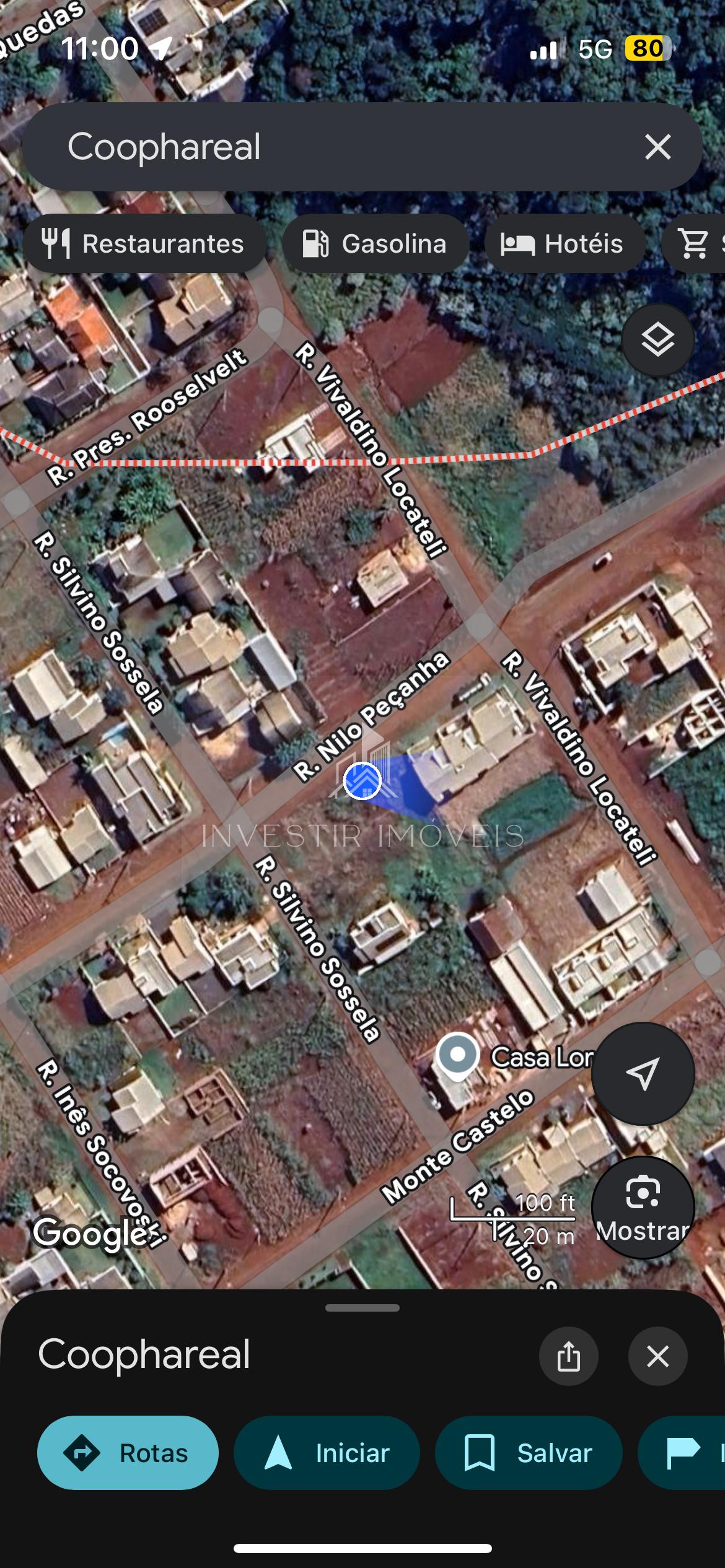The width and height of the screenshot is (725, 1568).
Task: Tap the Mostrar camera button
Action: [x=643, y=1207]
